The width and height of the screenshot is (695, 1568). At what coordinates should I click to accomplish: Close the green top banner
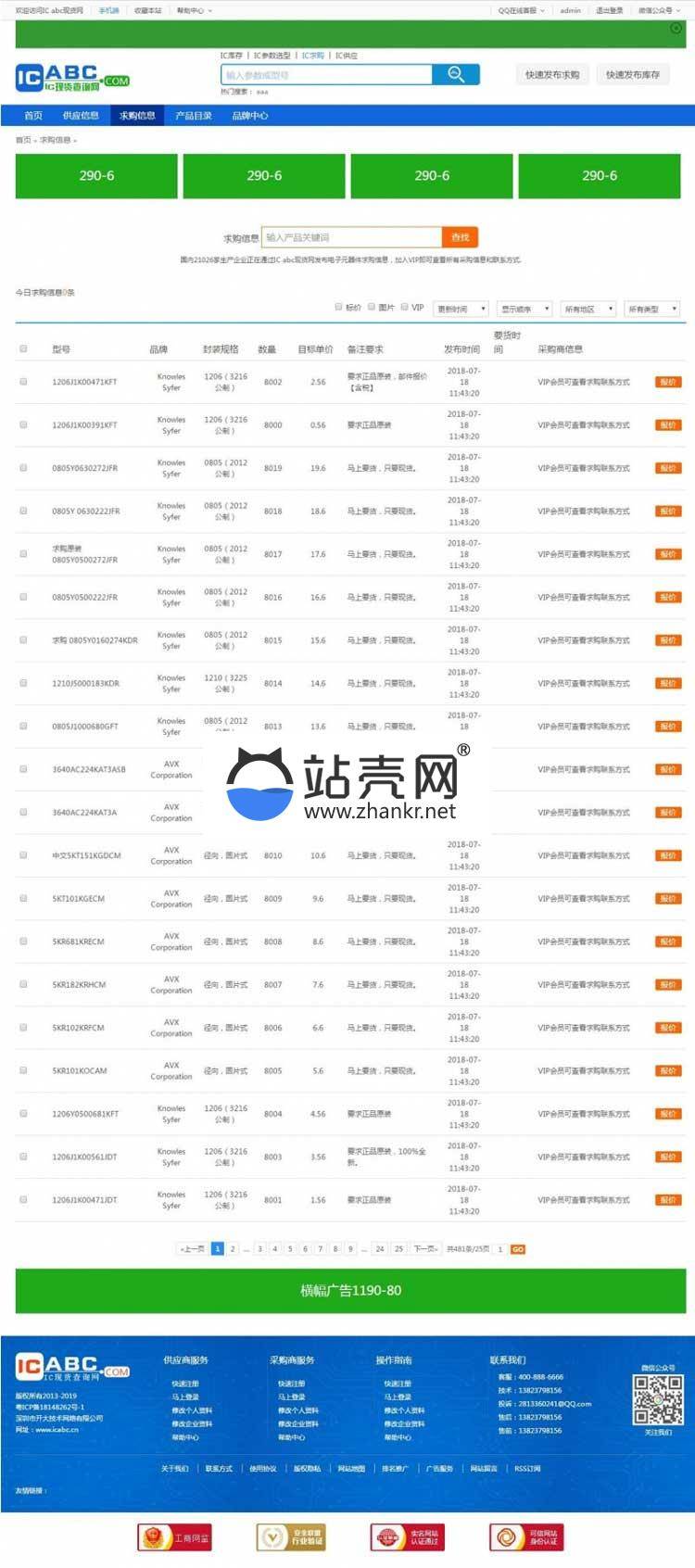click(676, 29)
